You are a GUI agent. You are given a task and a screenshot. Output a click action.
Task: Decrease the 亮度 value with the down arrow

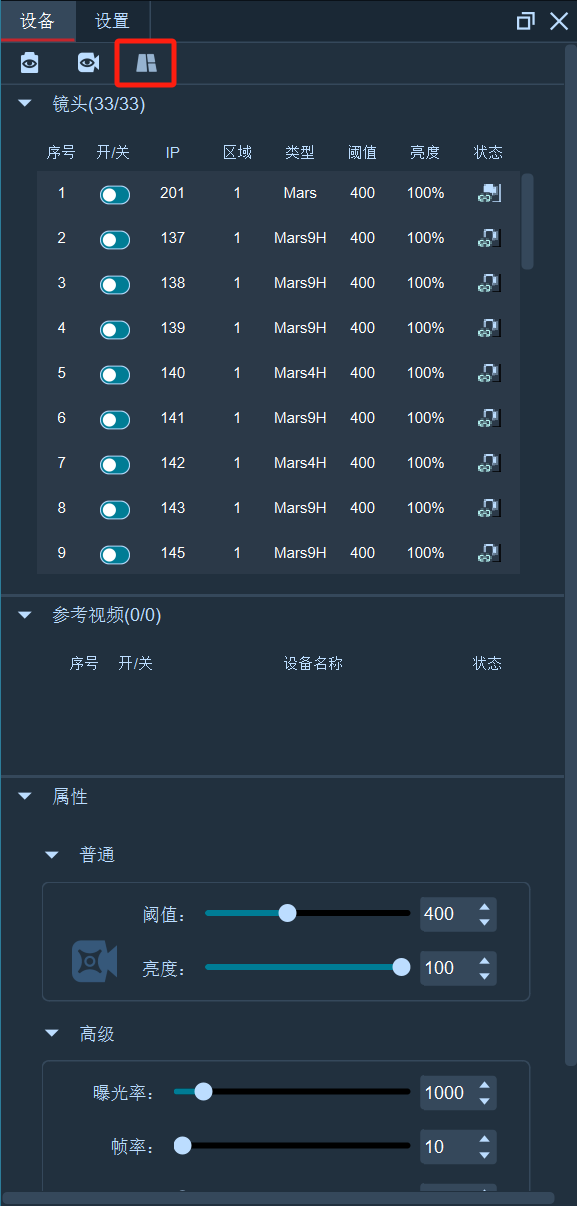tap(484, 975)
